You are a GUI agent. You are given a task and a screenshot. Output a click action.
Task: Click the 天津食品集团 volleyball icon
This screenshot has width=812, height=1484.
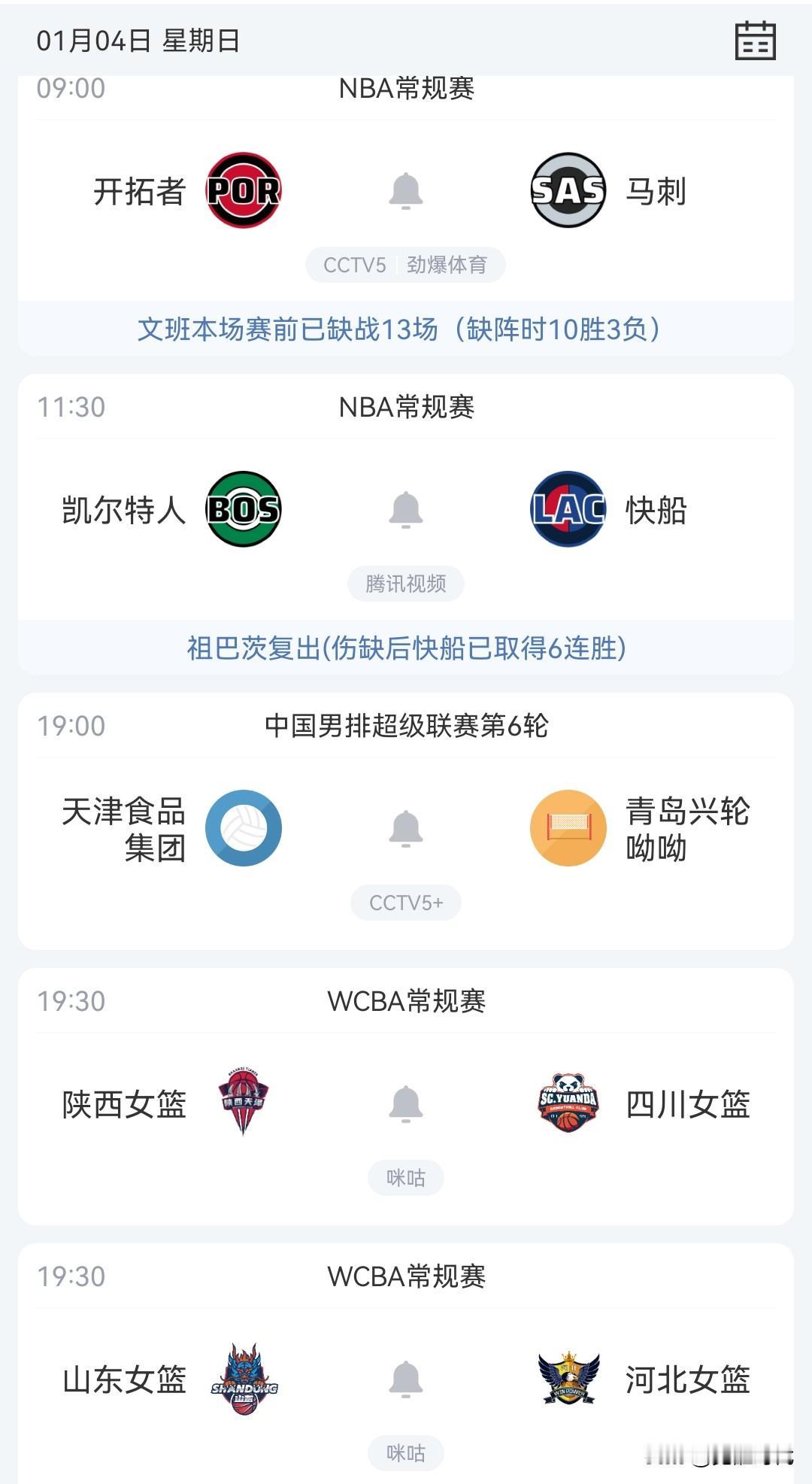pos(243,827)
